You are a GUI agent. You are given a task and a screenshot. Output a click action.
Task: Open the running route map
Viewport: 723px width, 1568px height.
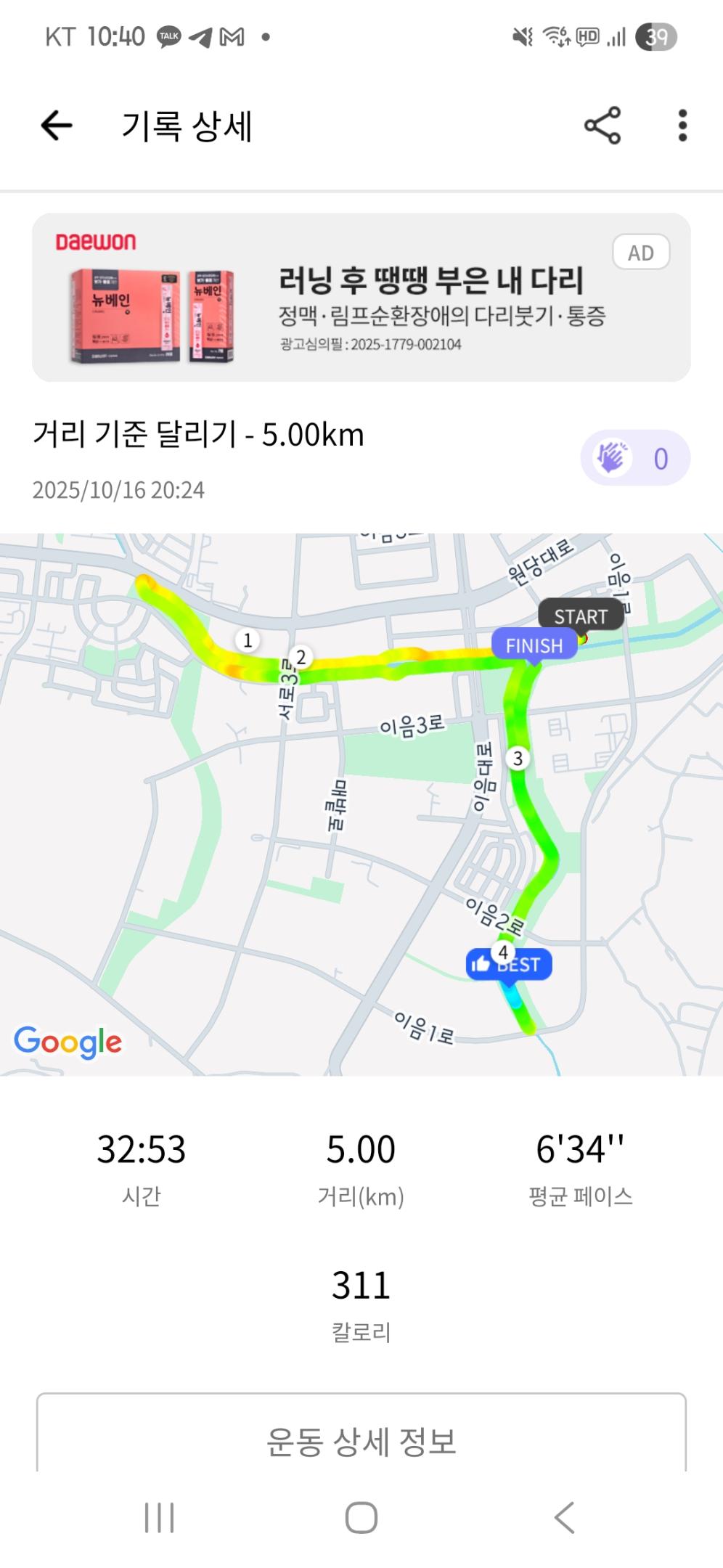point(361,804)
